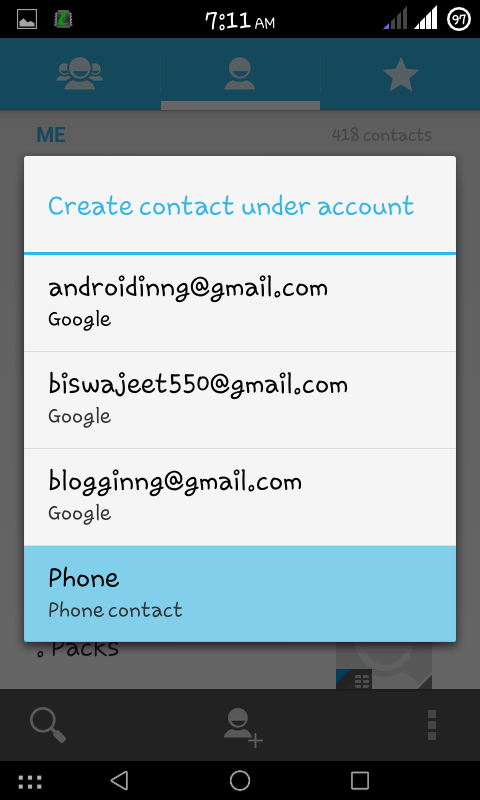The height and width of the screenshot is (800, 480).
Task: Select the androidinng@gmail.com account
Action: click(x=240, y=303)
